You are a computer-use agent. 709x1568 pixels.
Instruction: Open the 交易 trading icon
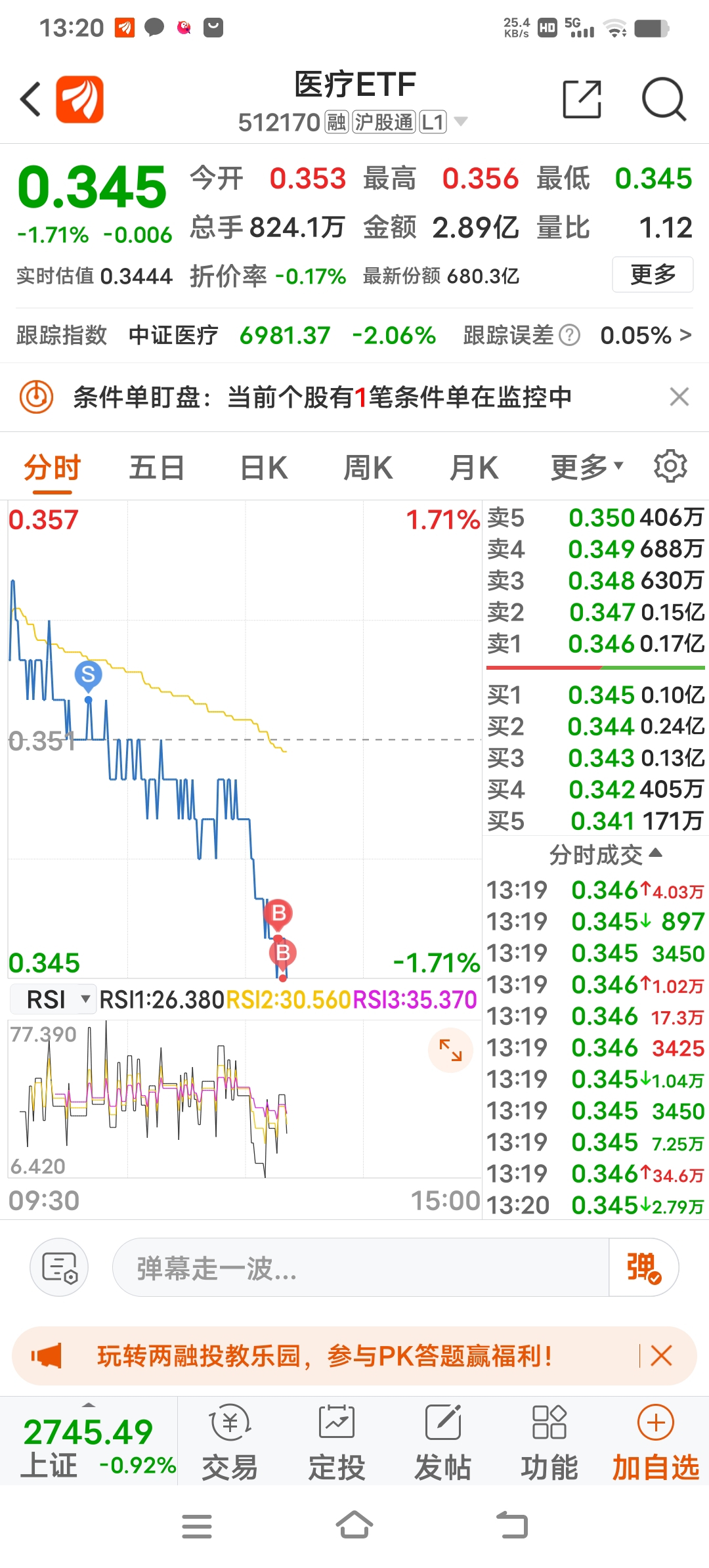tap(230, 1441)
